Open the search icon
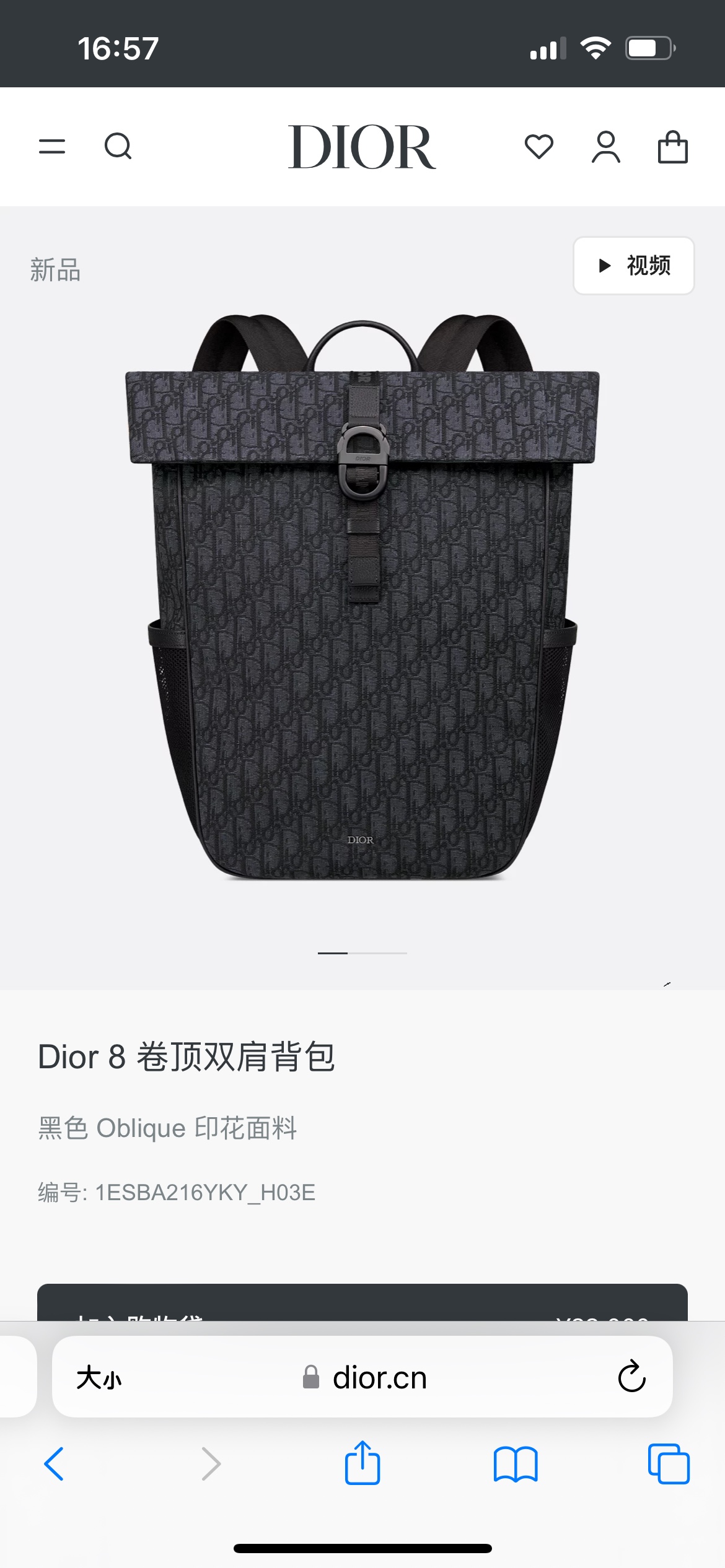Viewport: 725px width, 1568px height. 118,147
